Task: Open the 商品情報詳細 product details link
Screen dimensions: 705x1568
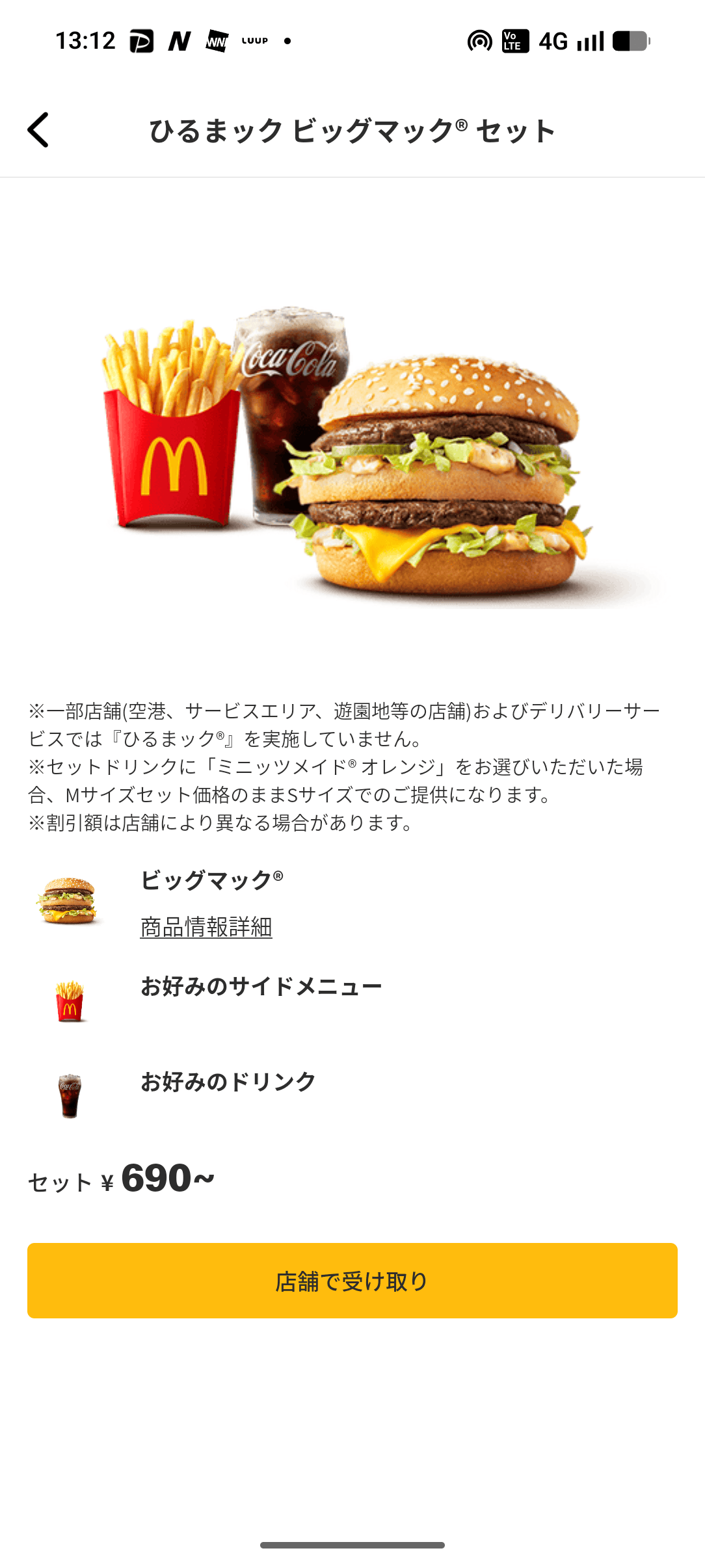Action: coord(206,927)
